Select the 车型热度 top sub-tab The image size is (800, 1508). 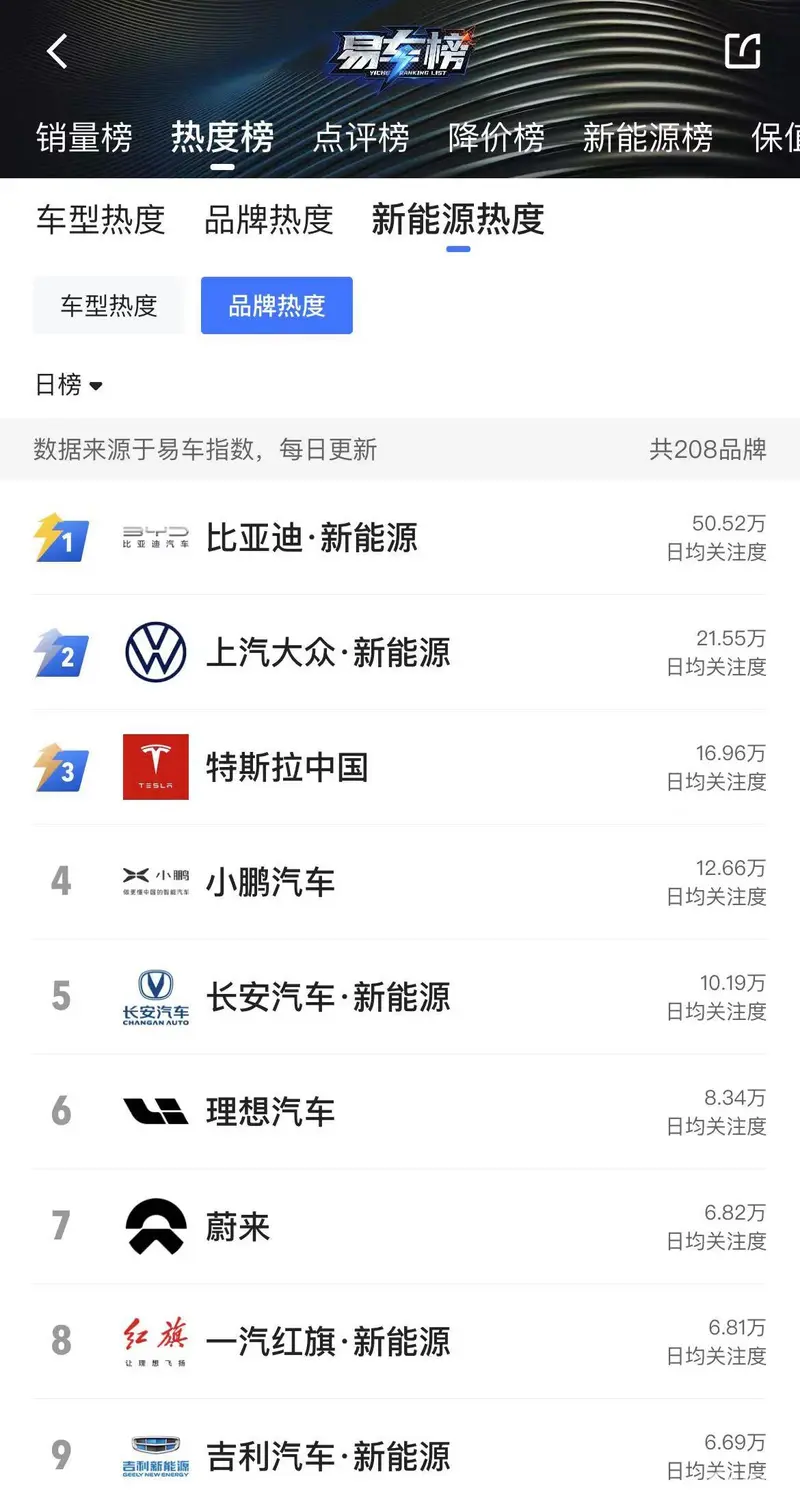click(100, 219)
